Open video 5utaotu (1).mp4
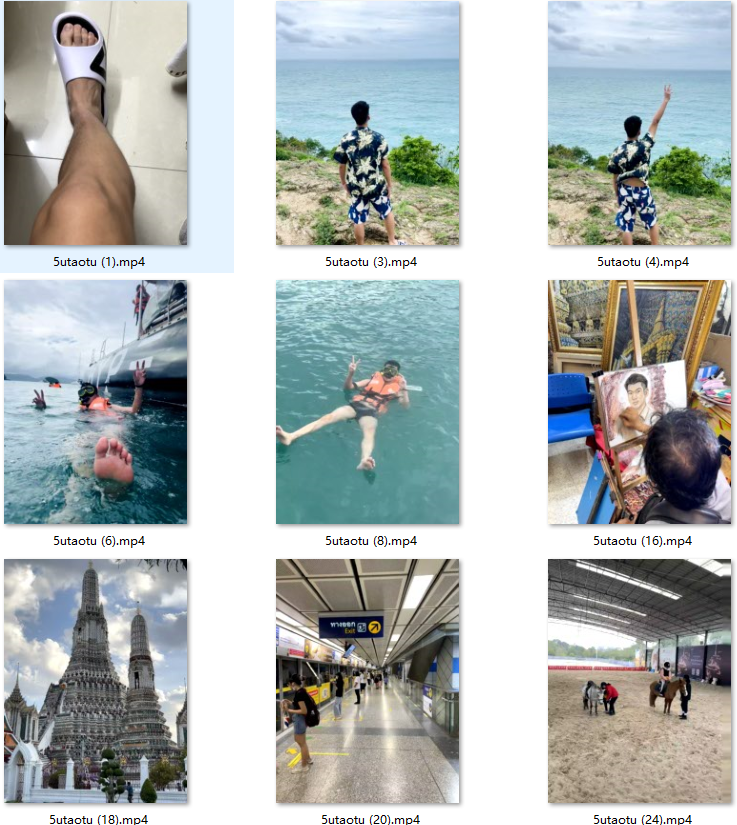737x825 pixels. 96,124
